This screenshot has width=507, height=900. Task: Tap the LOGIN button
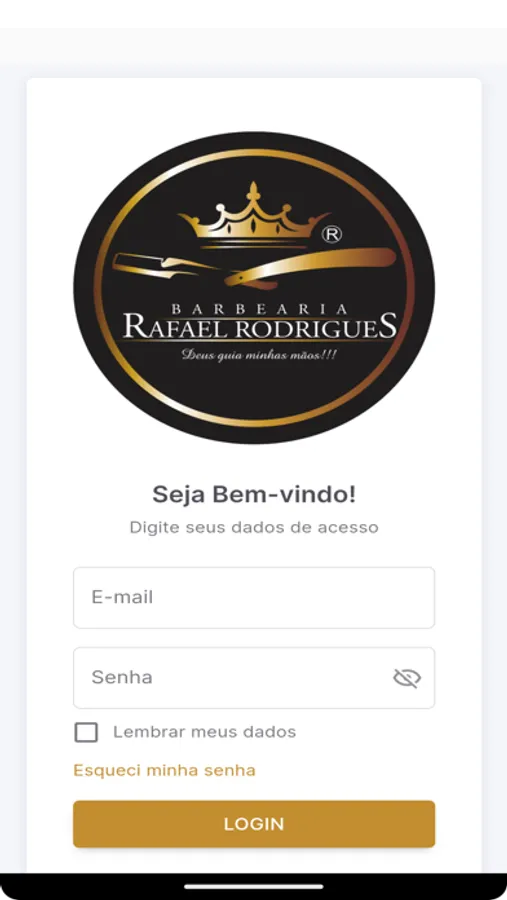click(x=254, y=824)
